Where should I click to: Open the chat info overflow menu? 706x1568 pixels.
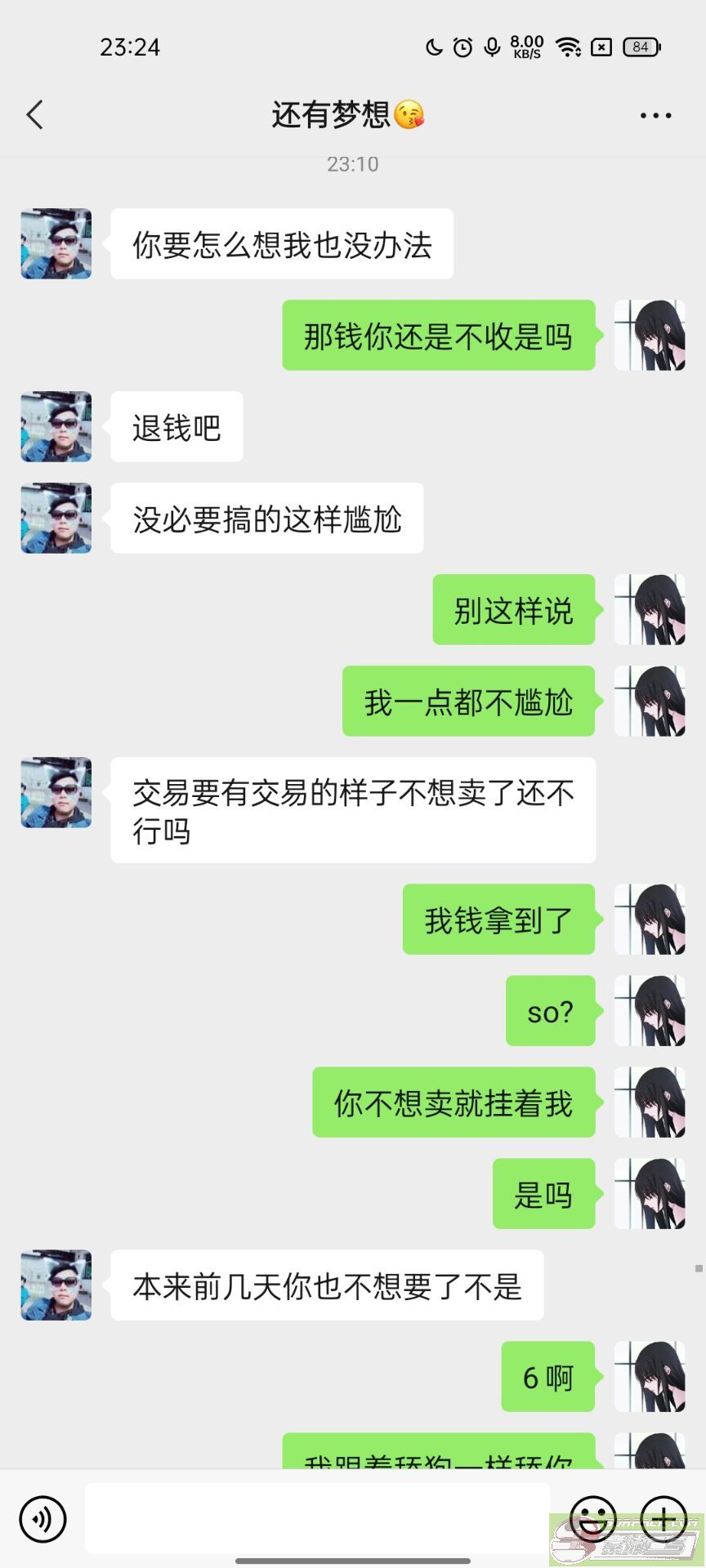(655, 116)
